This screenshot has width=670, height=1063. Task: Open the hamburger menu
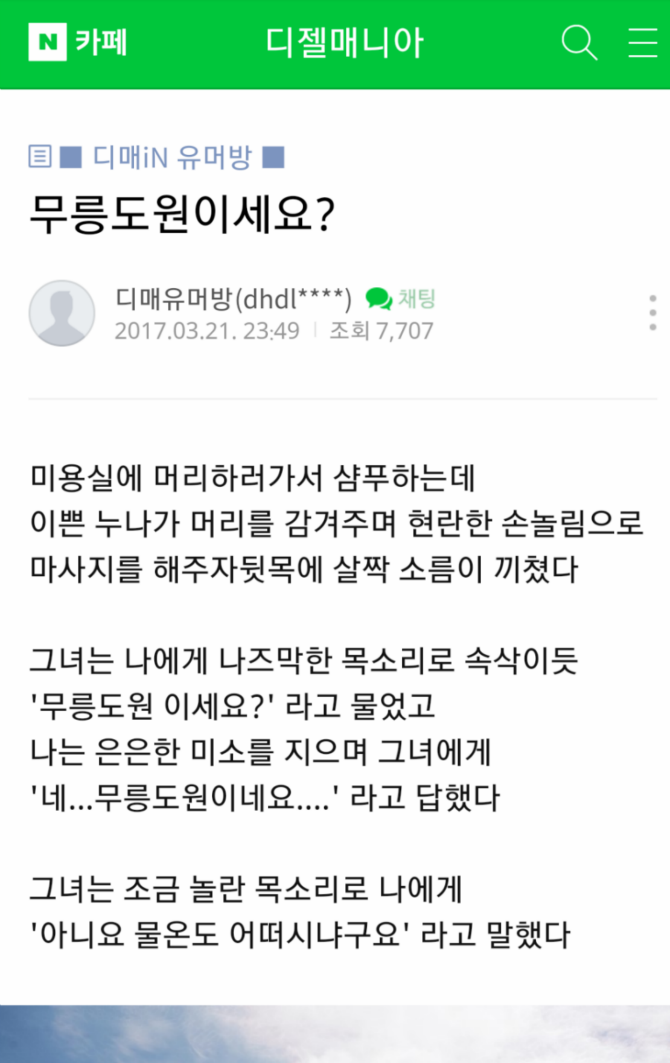(642, 43)
